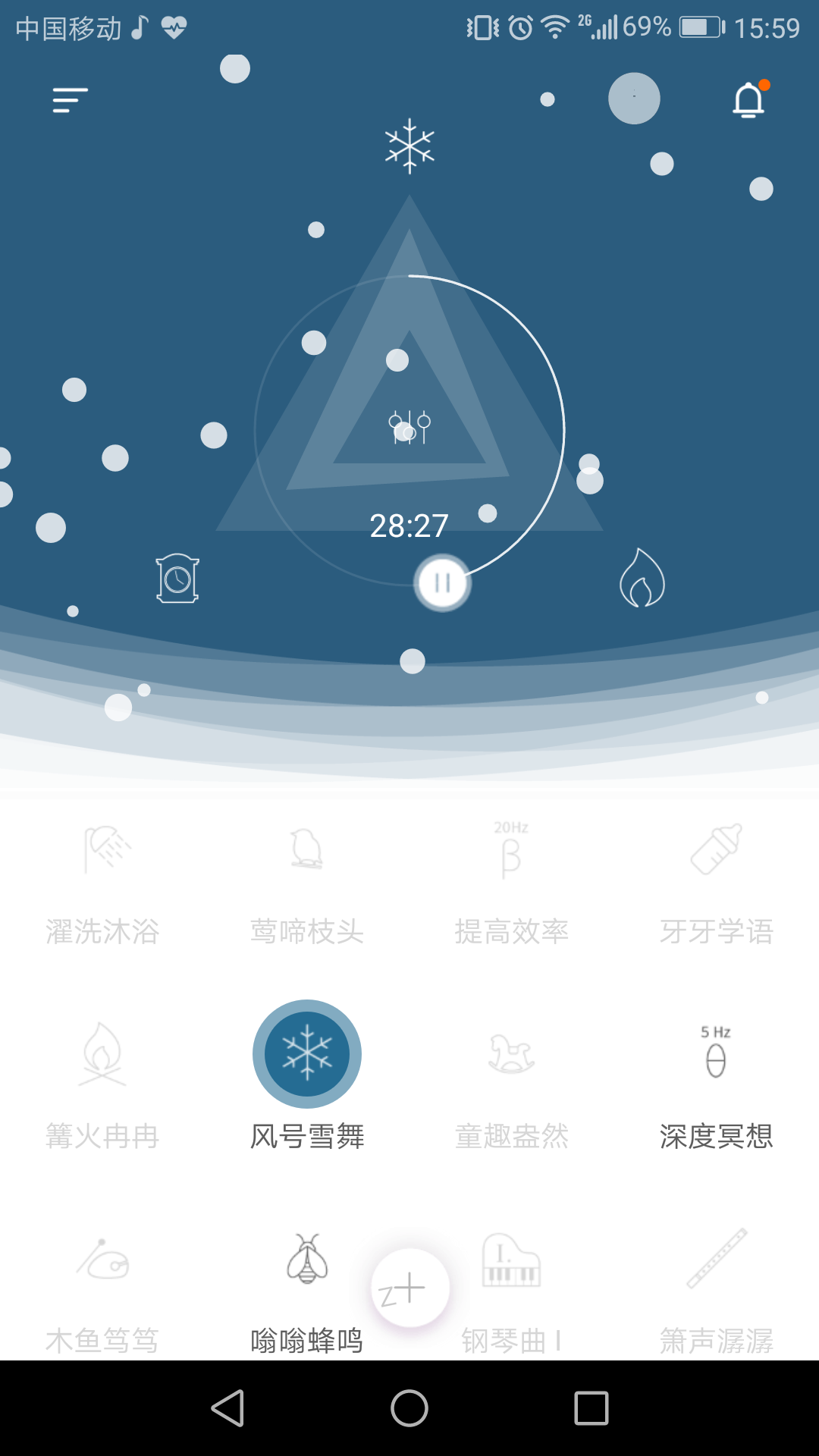Go back using the system back button
819x1456 pixels.
(x=227, y=1408)
